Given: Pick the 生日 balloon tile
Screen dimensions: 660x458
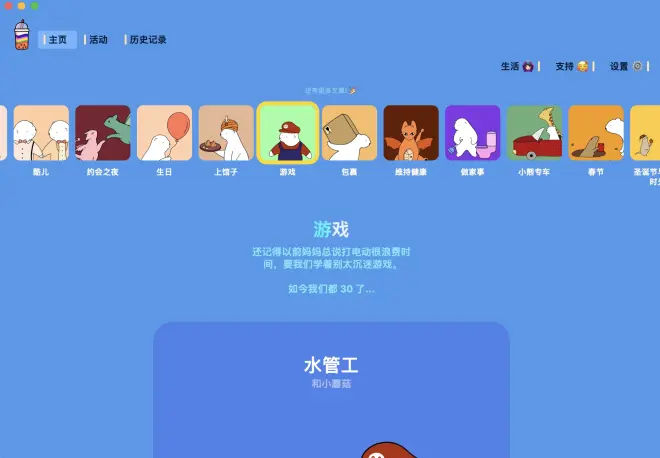Looking at the screenshot, I should (x=164, y=133).
